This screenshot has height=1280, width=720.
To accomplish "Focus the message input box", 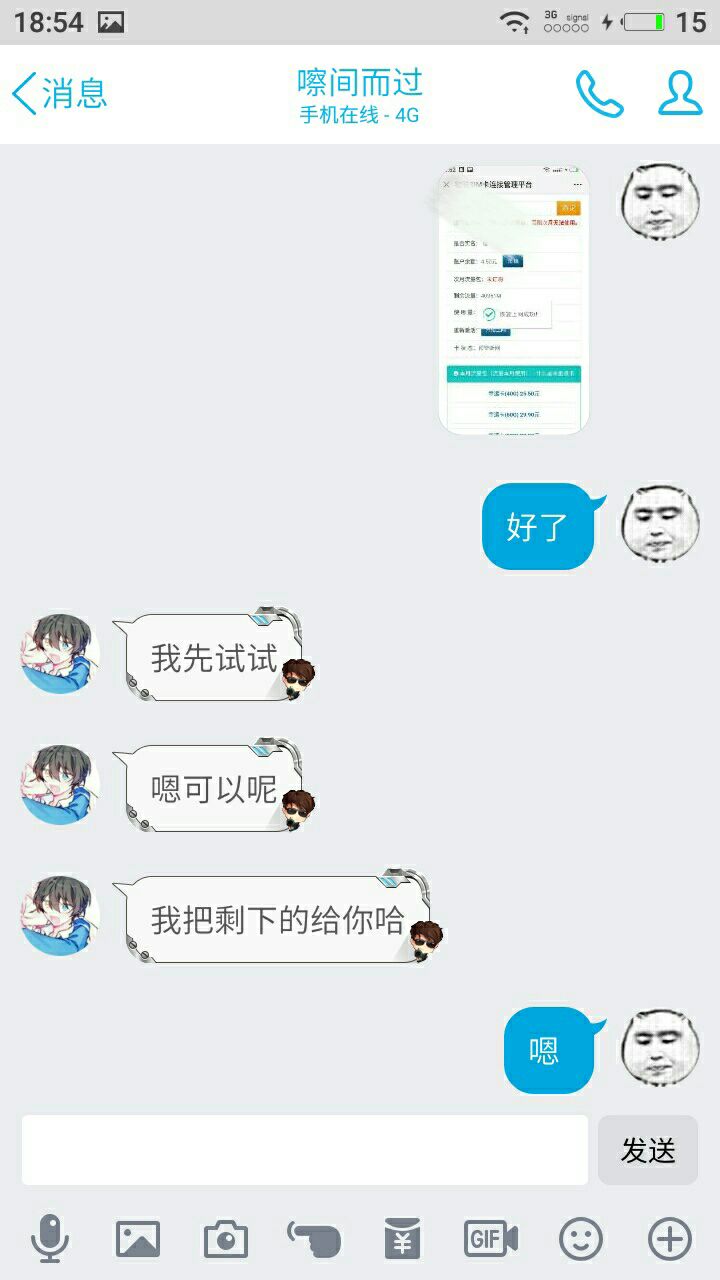I will point(305,1150).
